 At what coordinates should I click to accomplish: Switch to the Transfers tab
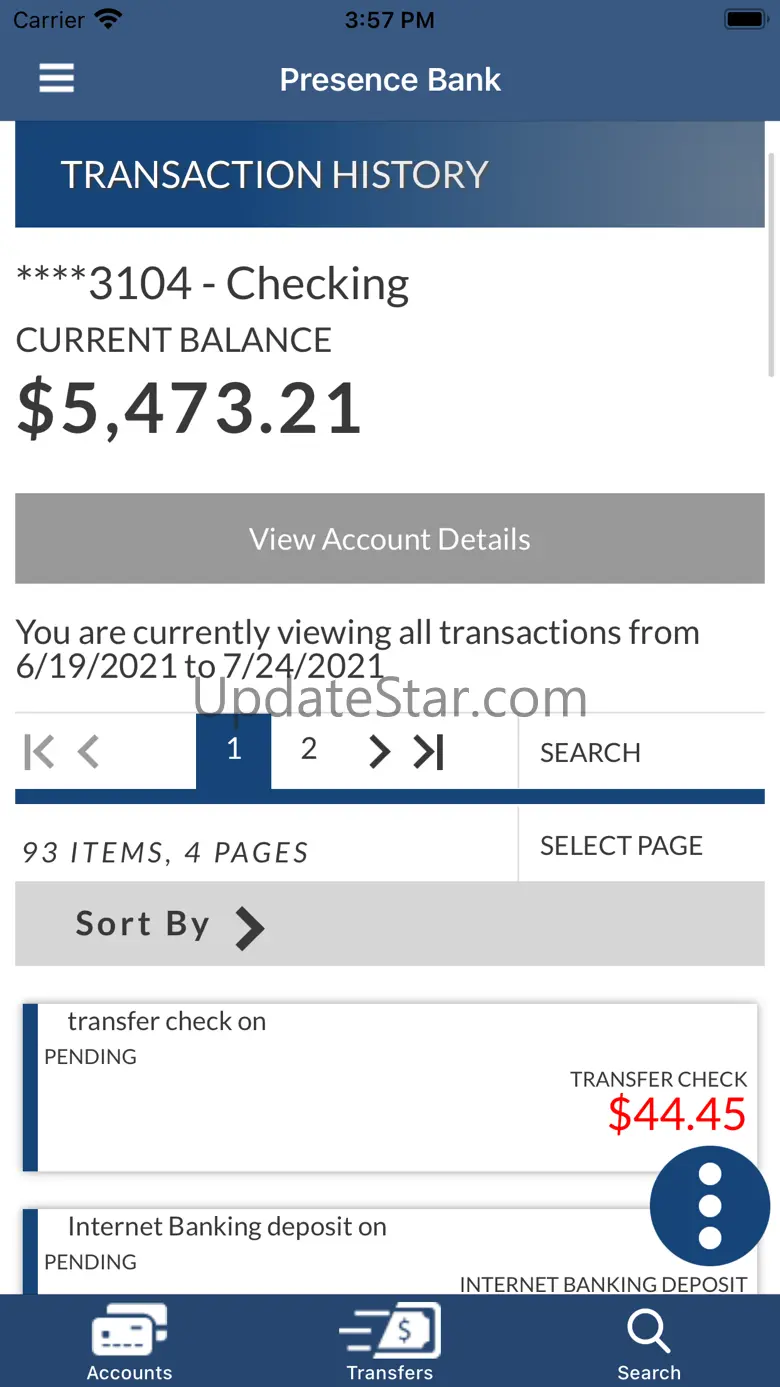click(390, 1342)
